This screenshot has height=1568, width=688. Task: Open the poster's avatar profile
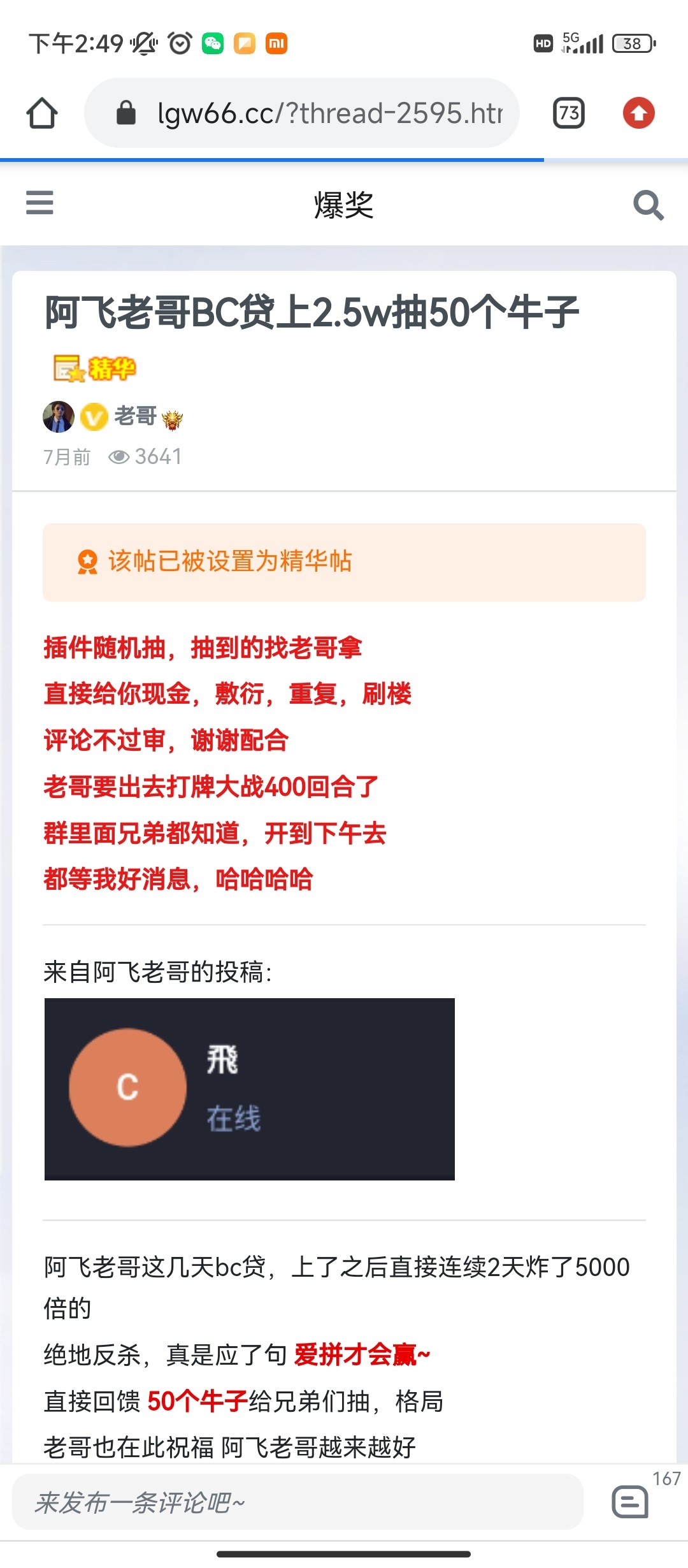pyautogui.click(x=59, y=417)
